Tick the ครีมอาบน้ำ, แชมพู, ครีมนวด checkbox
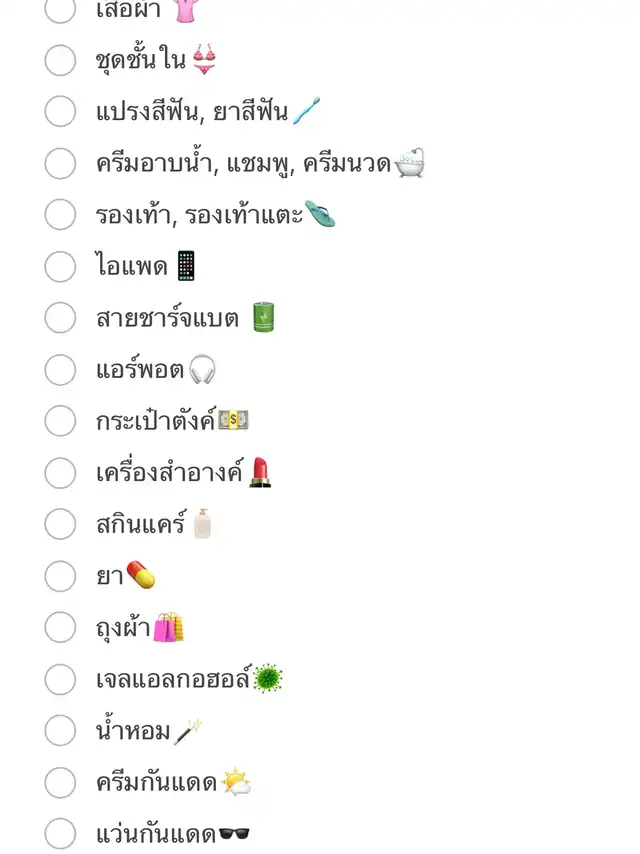The width and height of the screenshot is (640, 854). click(60, 163)
